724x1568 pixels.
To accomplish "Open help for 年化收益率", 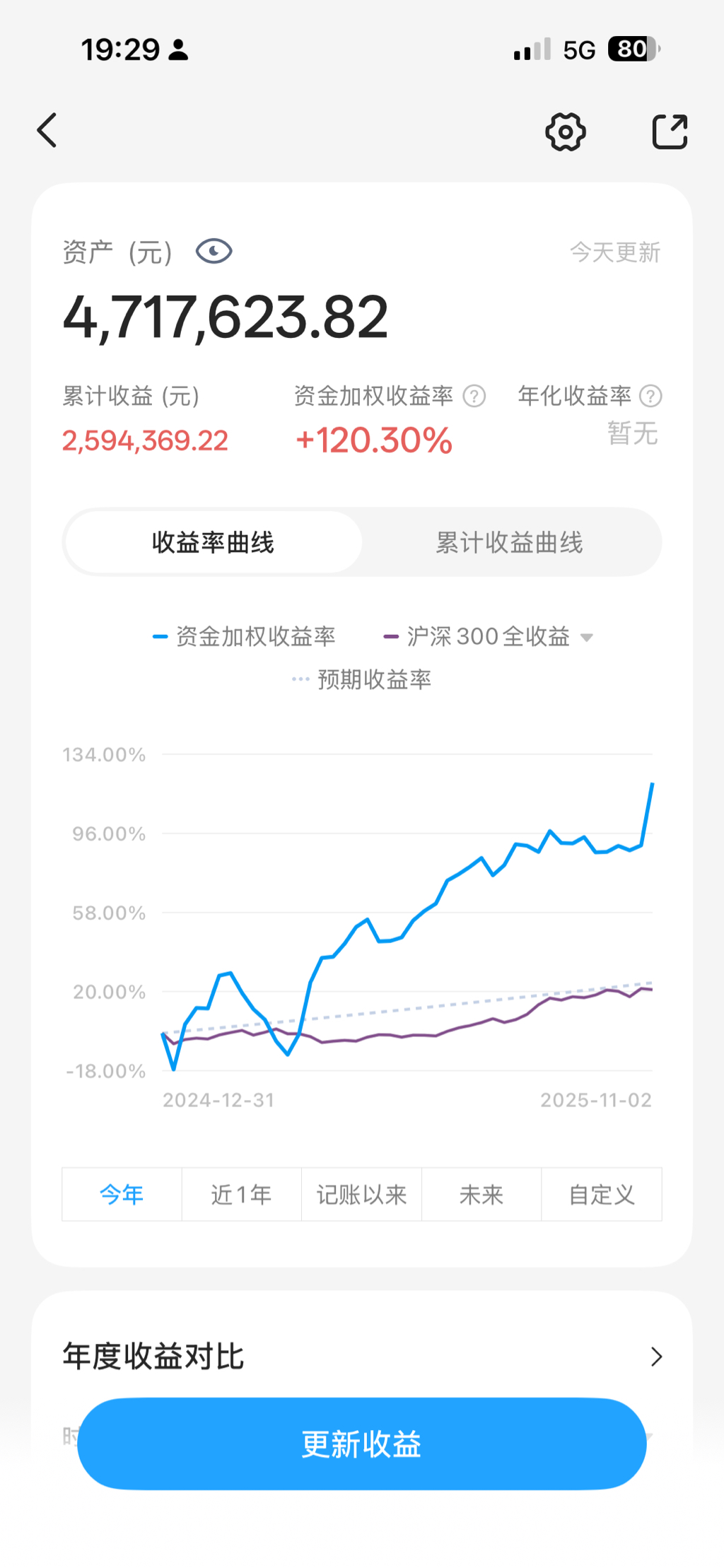I will pyautogui.click(x=650, y=396).
